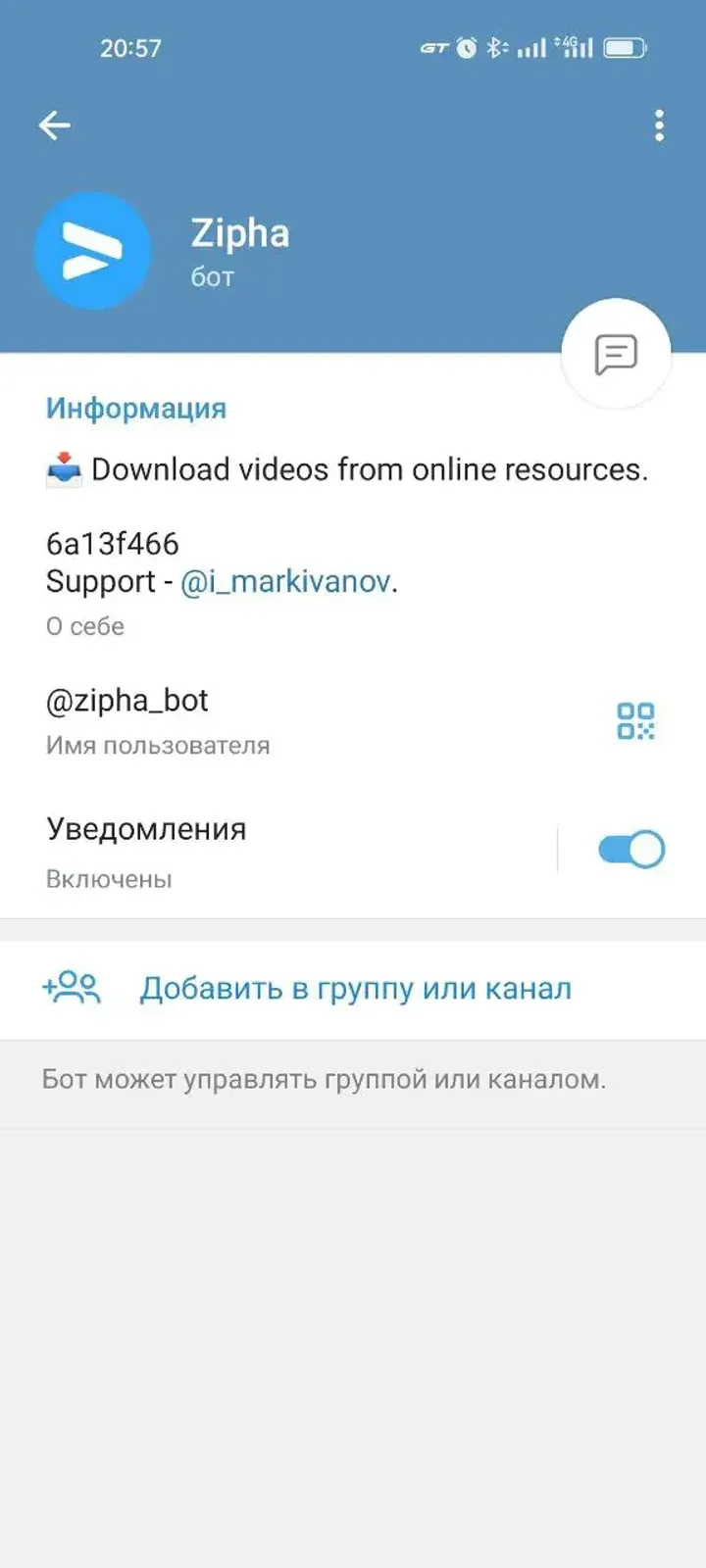Switch notifications from Включены state
Screen dimensions: 706x1568
pos(631,848)
